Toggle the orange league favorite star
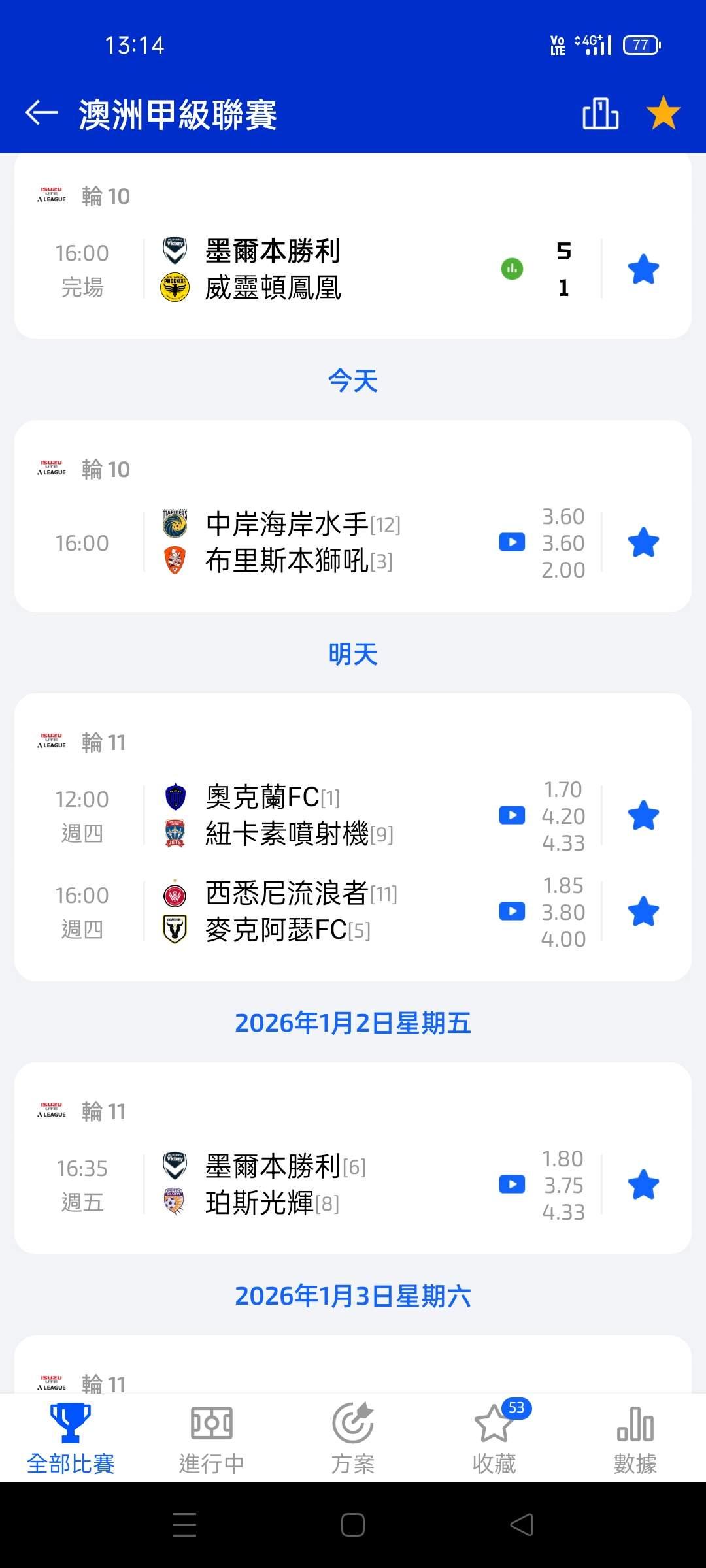Screen dimensions: 706x1568 pos(663,113)
